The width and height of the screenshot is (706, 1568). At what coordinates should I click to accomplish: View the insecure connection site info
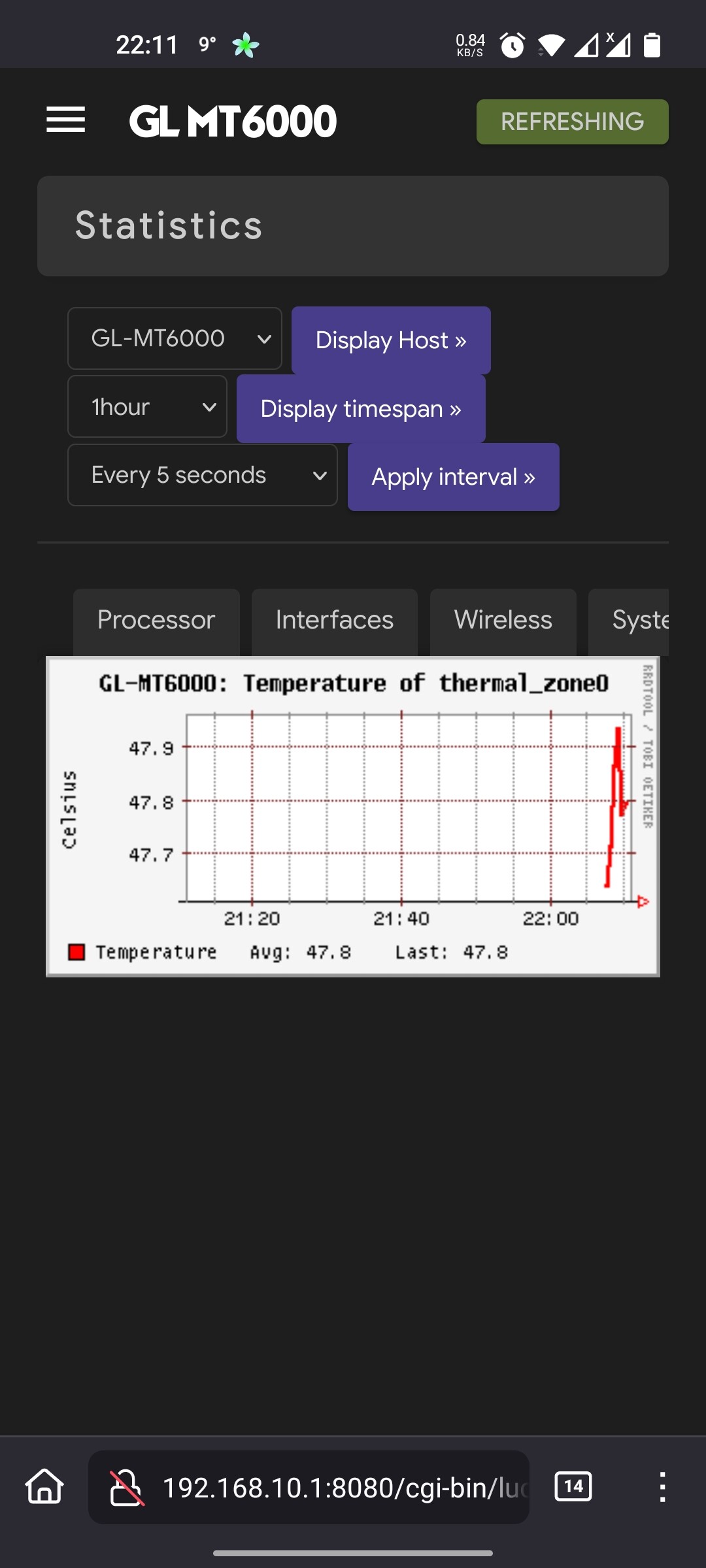[x=126, y=1487]
